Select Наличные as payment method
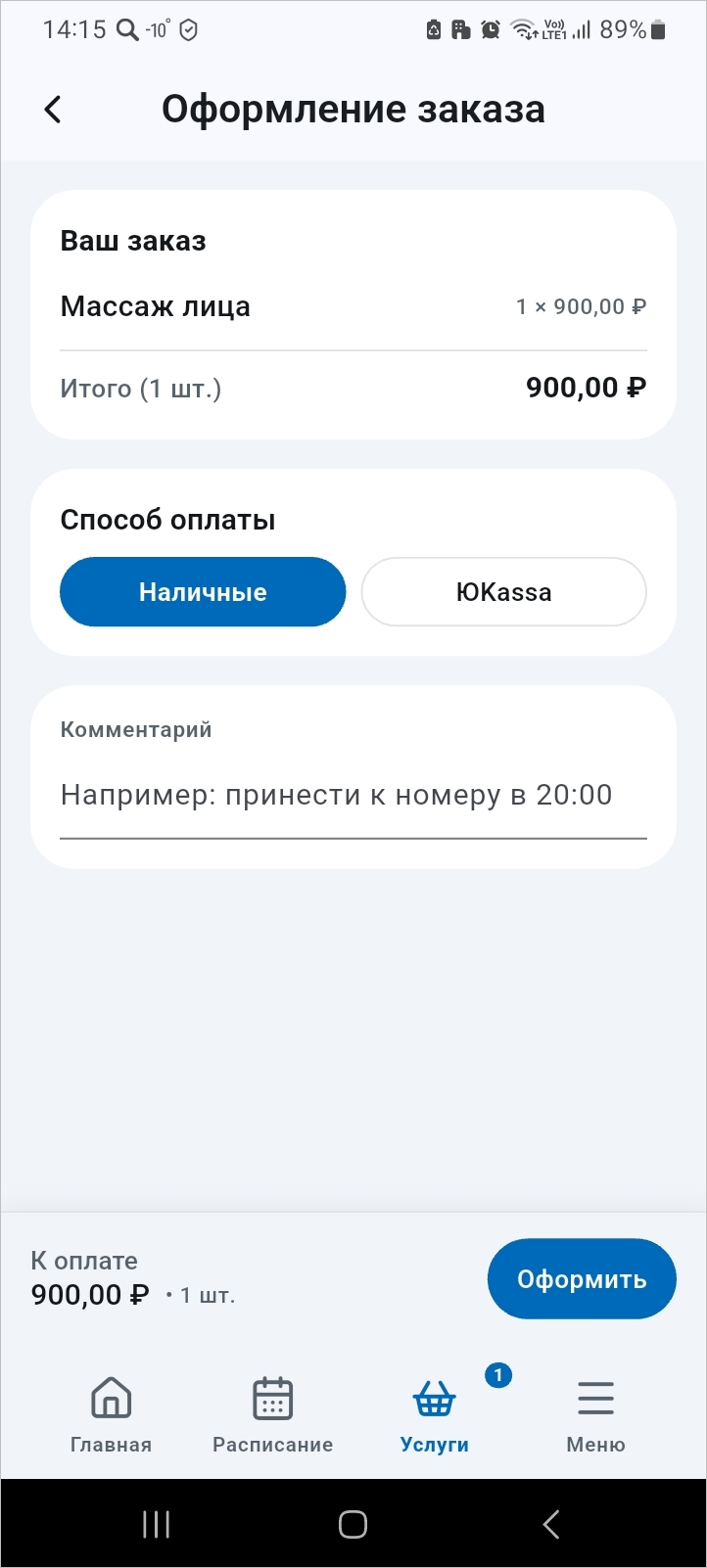707x1568 pixels. 203,592
